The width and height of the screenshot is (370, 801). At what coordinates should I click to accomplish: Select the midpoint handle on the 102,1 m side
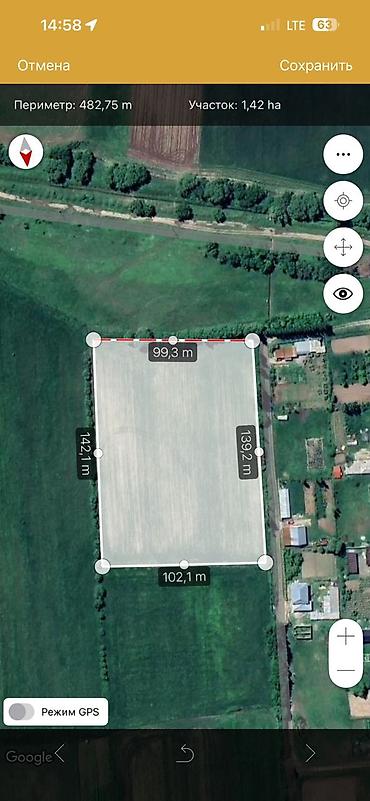tap(184, 564)
